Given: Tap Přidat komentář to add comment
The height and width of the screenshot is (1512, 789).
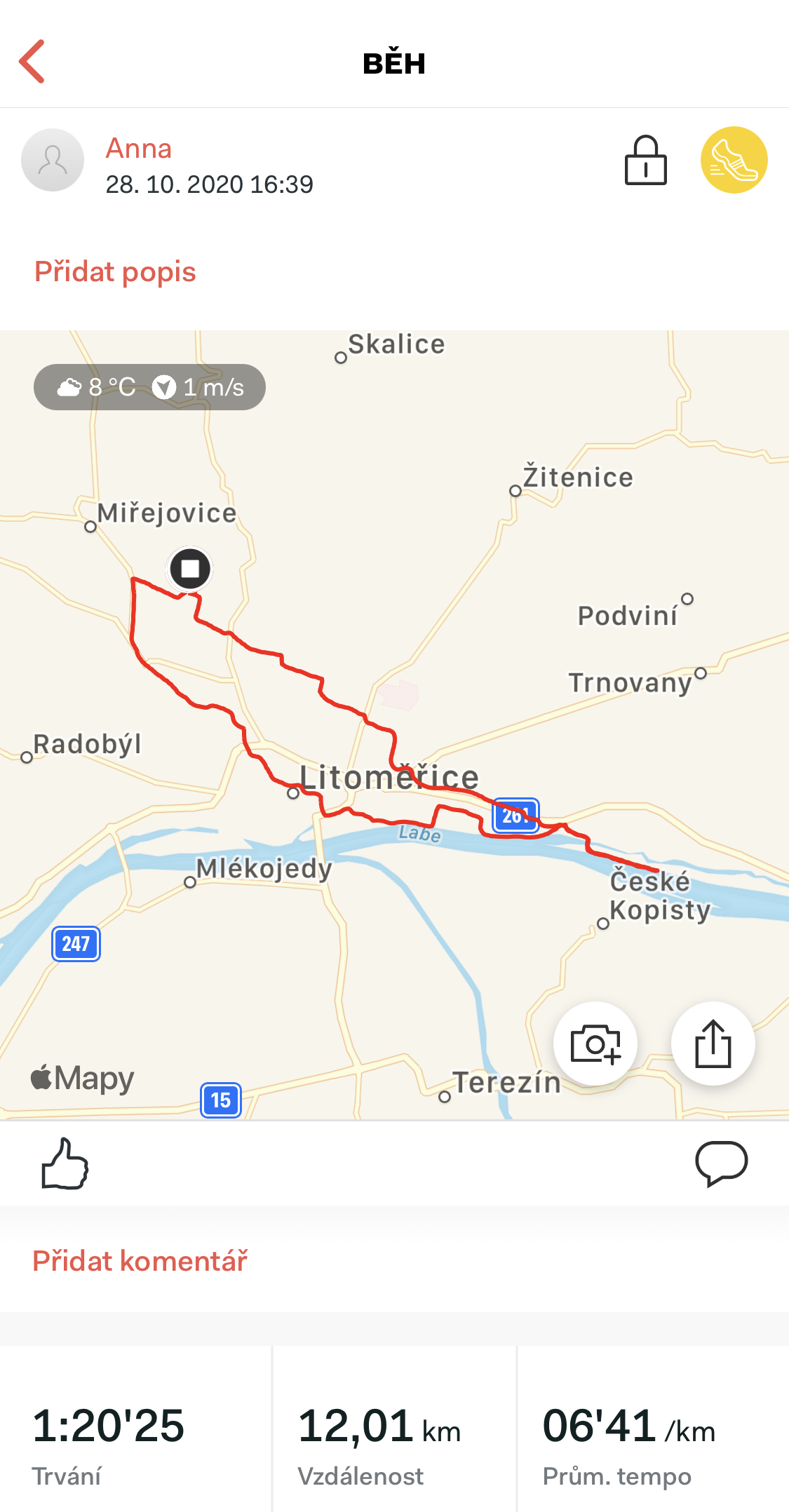Looking at the screenshot, I should click(x=140, y=1261).
